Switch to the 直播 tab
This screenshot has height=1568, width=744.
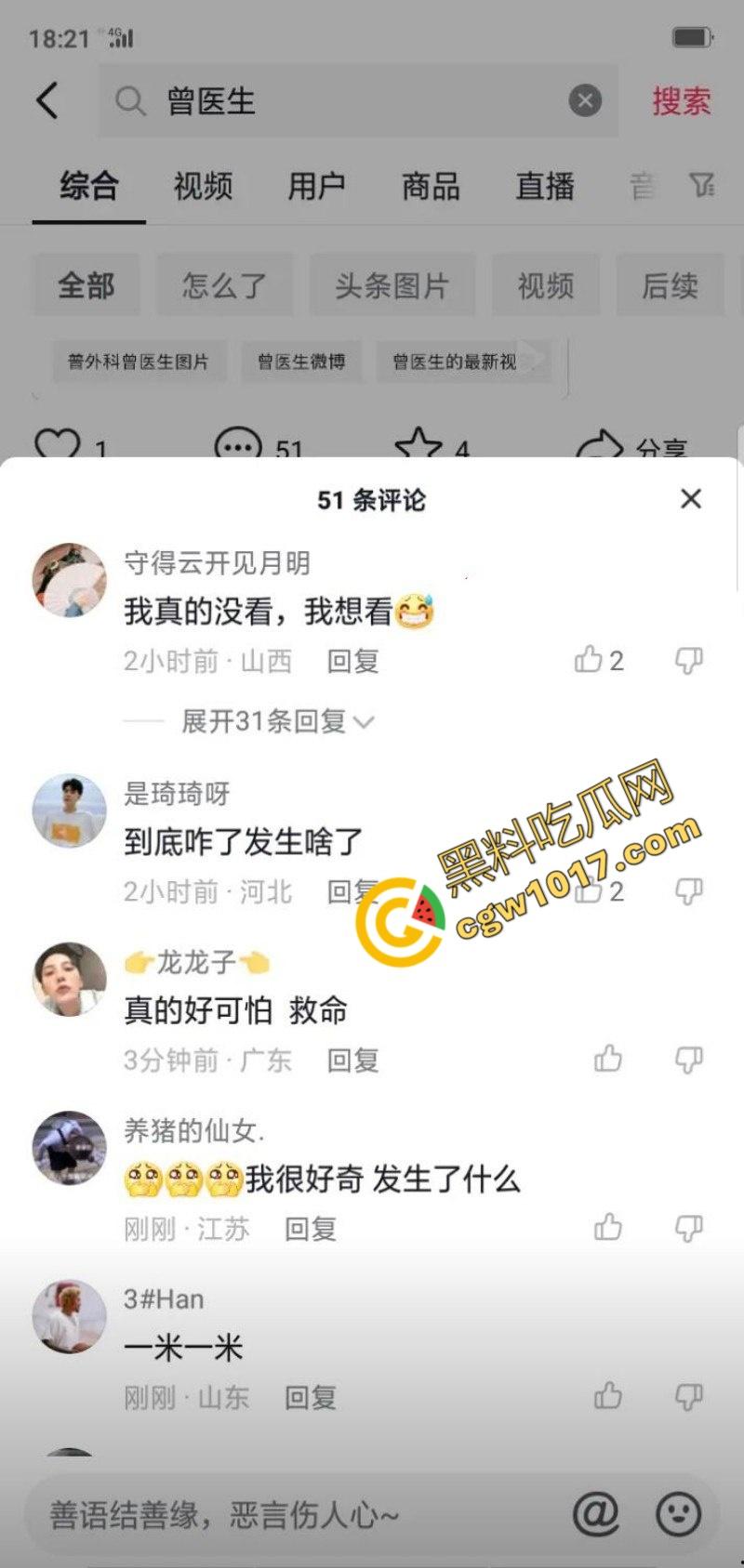click(545, 186)
